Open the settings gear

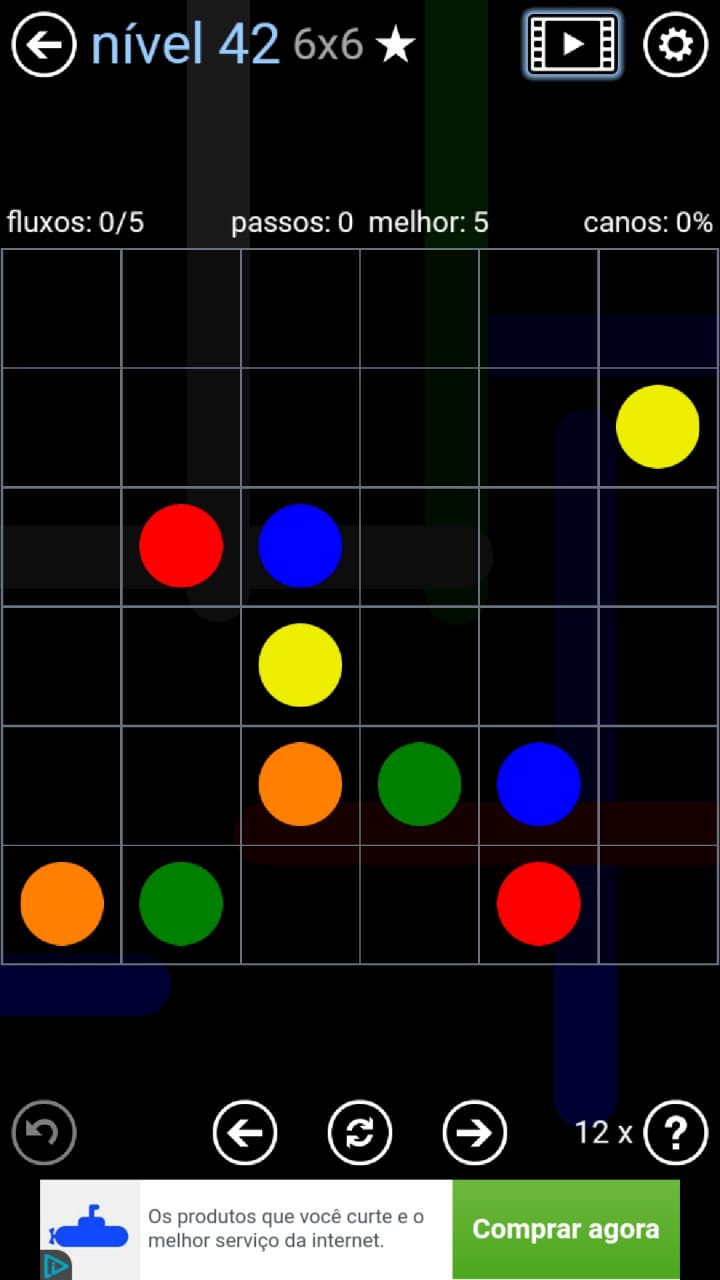[675, 45]
